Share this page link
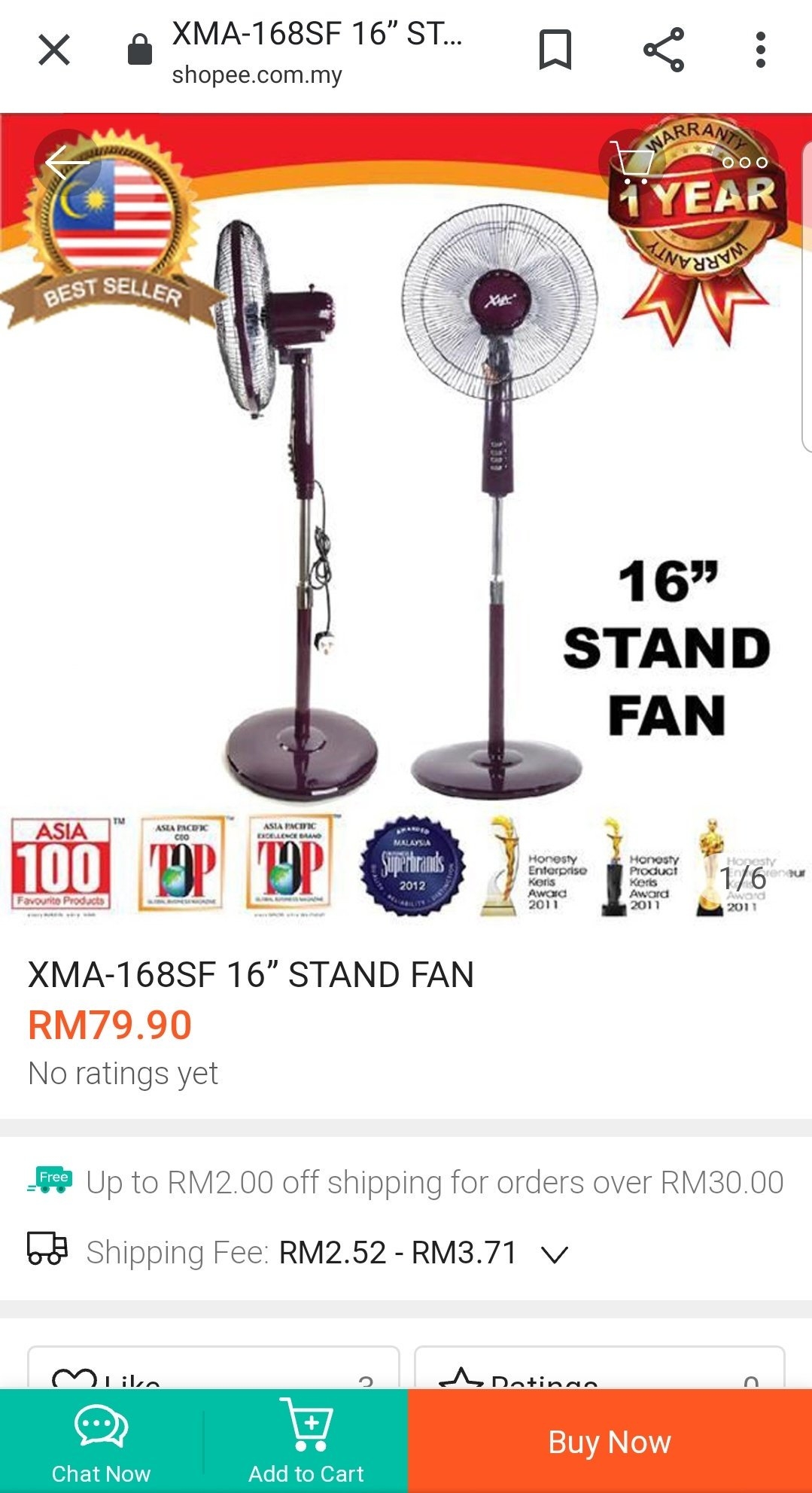The width and height of the screenshot is (812, 1493). point(664,50)
